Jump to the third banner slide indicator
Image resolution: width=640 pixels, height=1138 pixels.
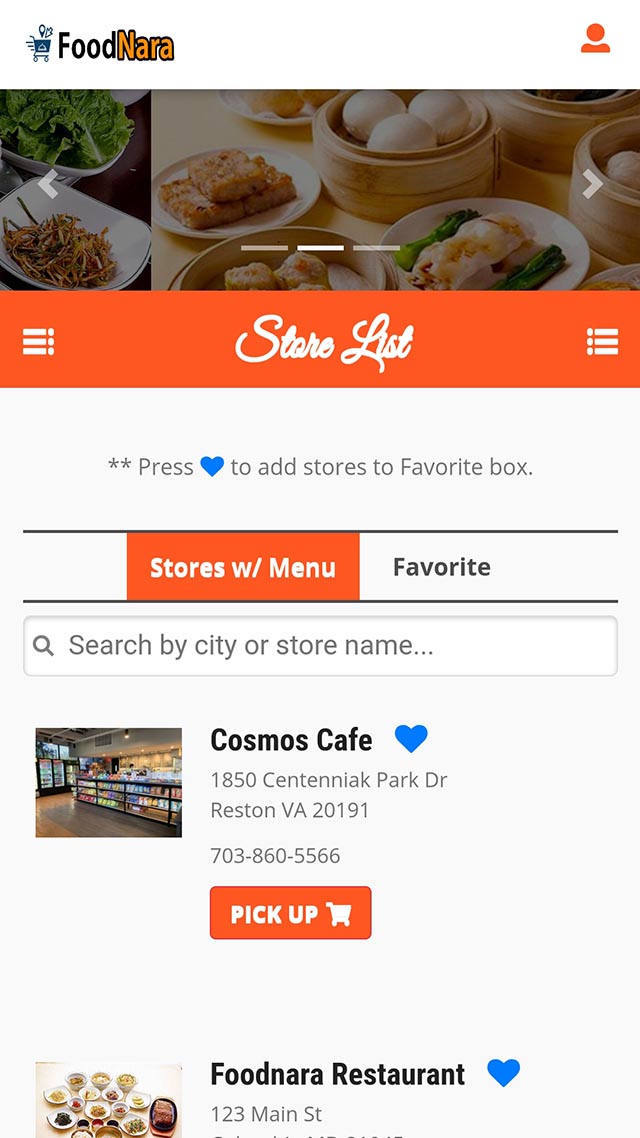(x=377, y=247)
